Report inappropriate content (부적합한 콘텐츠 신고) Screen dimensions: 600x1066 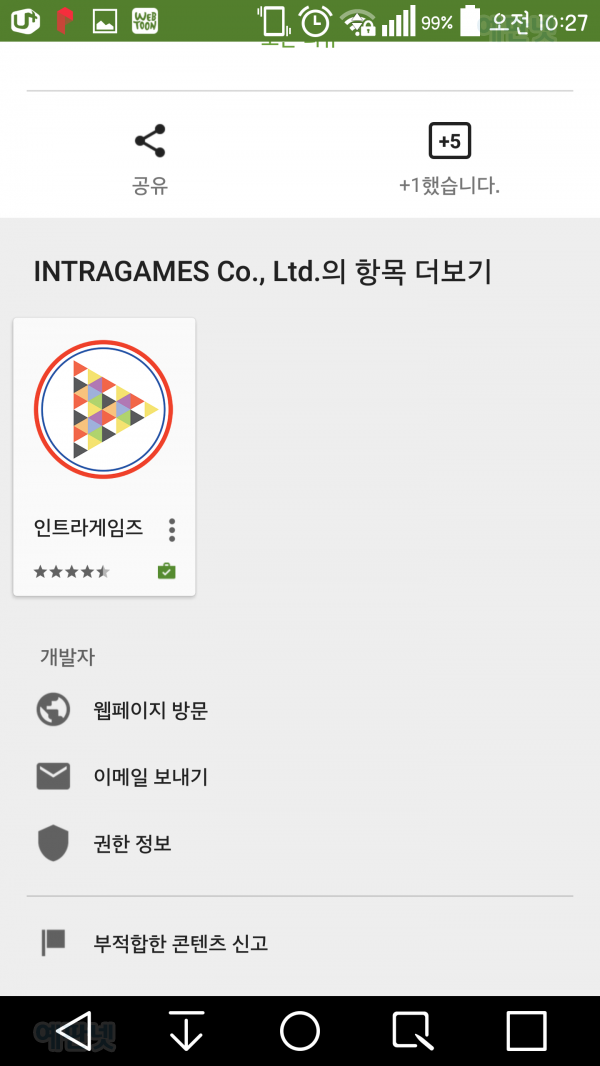[180, 942]
